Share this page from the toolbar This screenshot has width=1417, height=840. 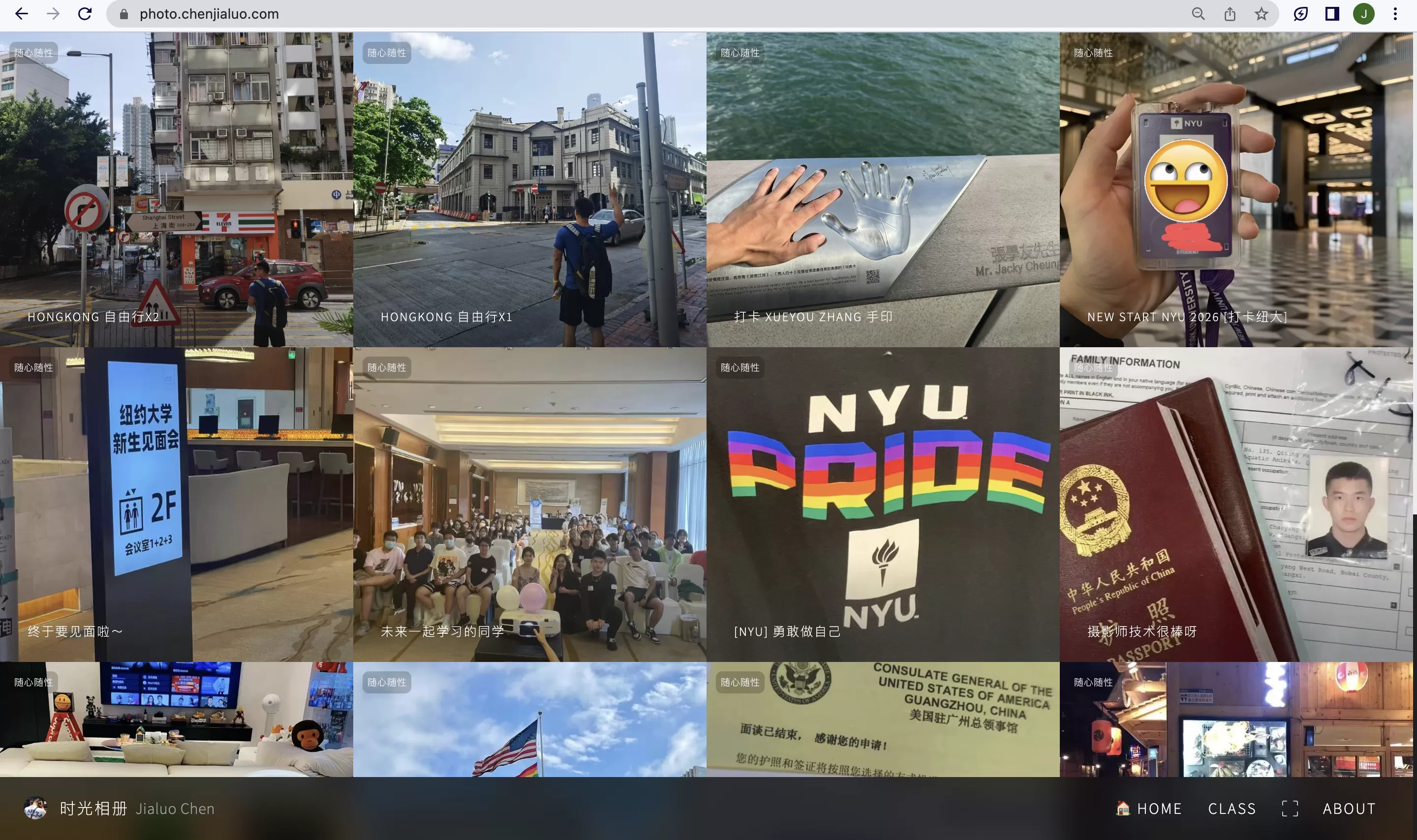click(x=1230, y=14)
